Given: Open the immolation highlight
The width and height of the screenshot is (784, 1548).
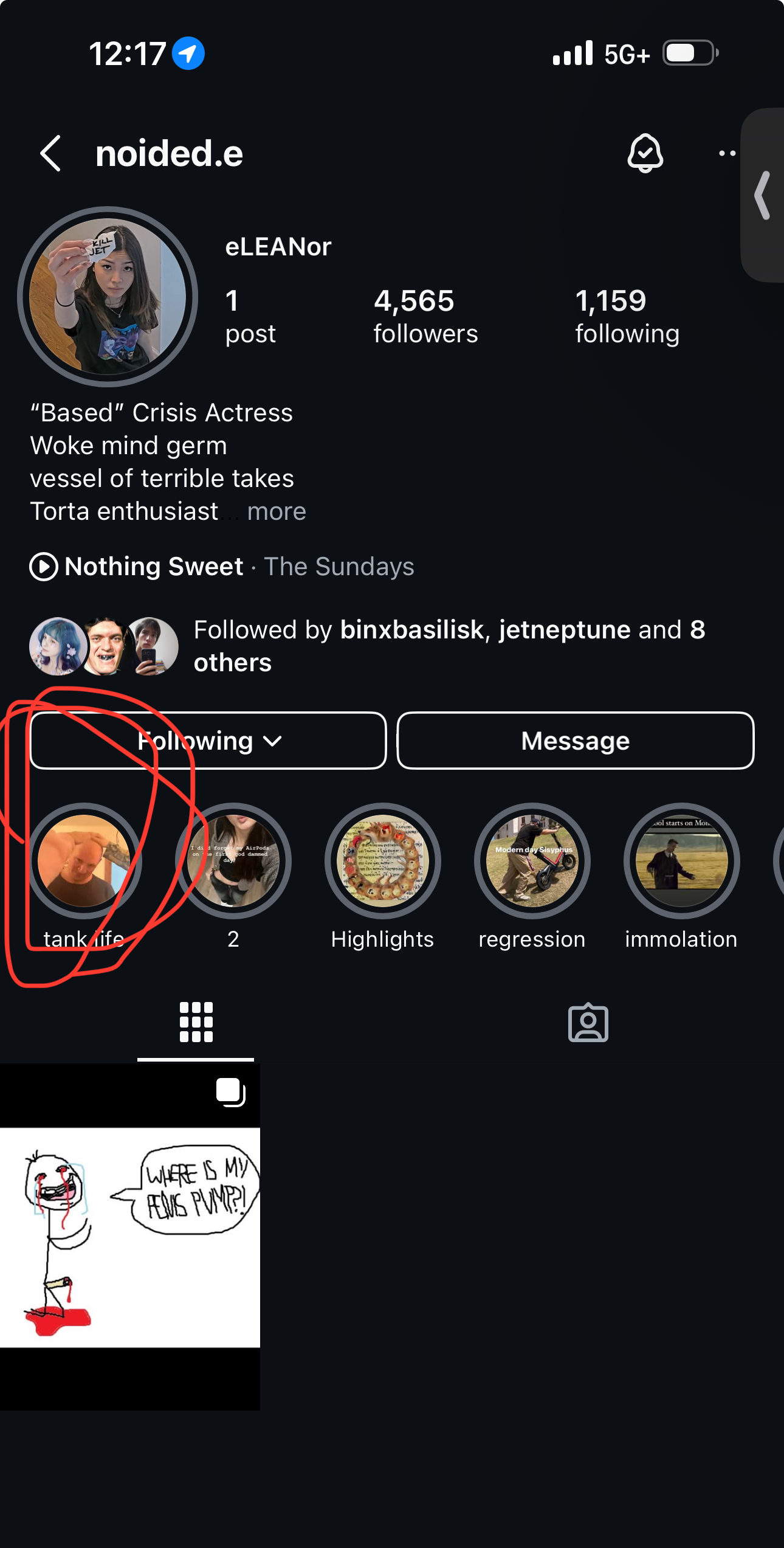Looking at the screenshot, I should point(682,876).
